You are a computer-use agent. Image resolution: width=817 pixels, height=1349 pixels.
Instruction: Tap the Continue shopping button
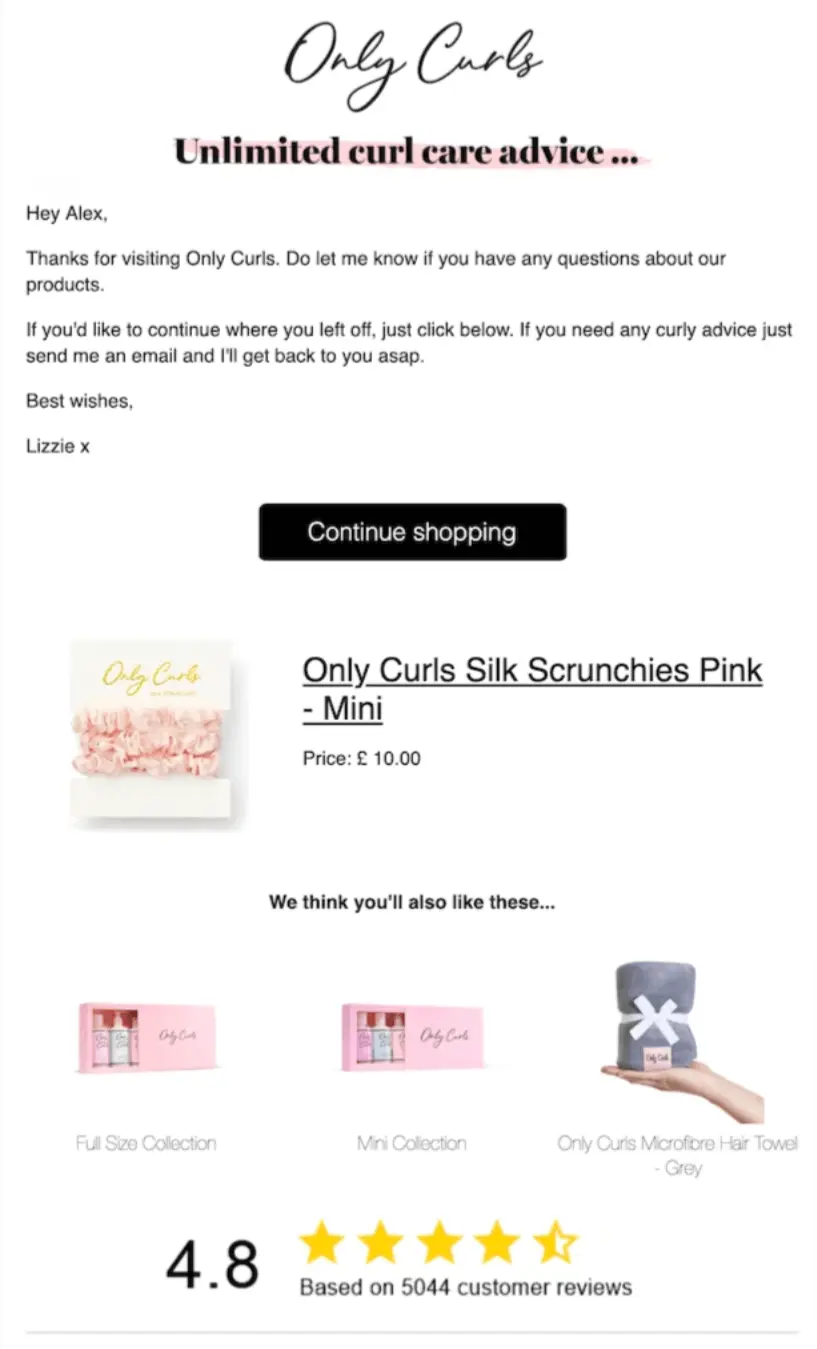coord(412,532)
